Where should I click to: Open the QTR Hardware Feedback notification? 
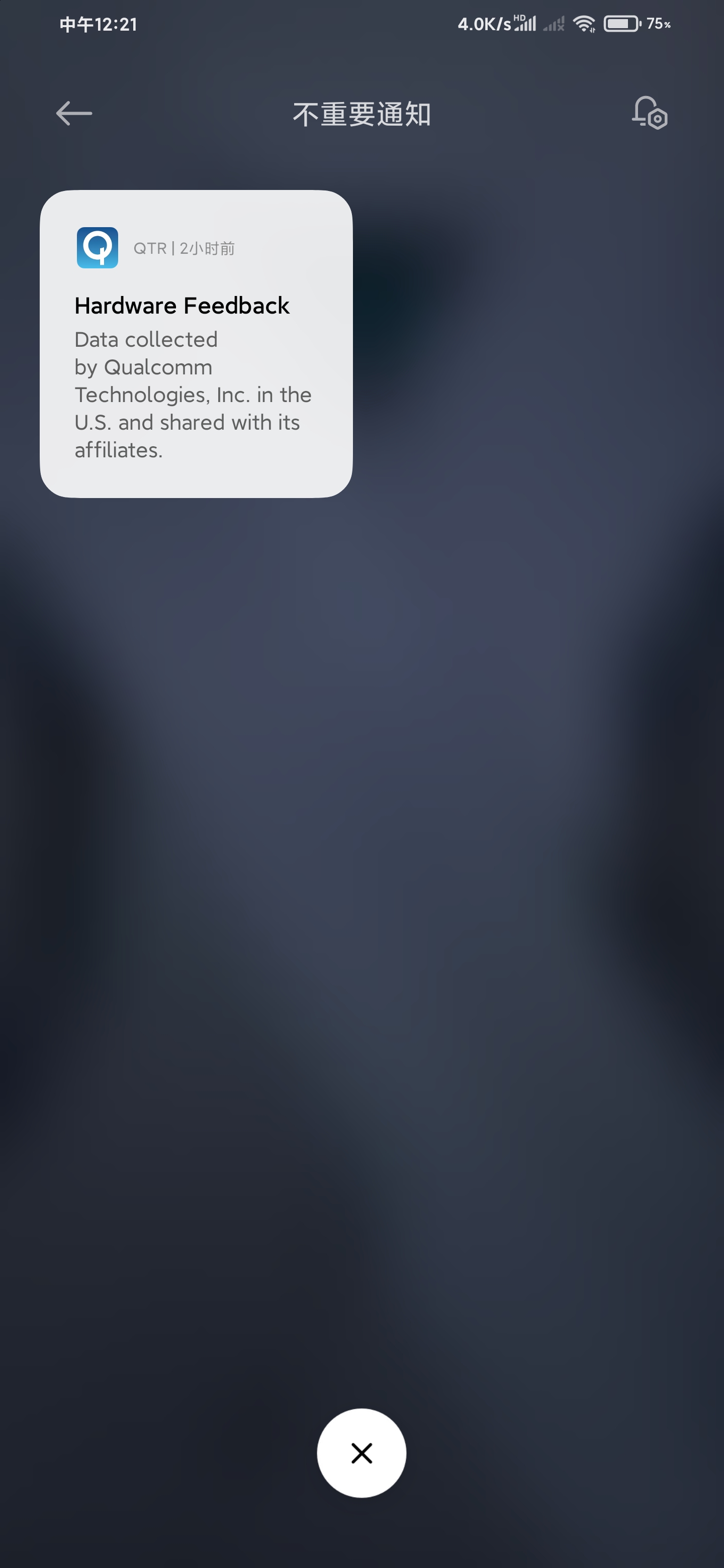click(x=196, y=344)
